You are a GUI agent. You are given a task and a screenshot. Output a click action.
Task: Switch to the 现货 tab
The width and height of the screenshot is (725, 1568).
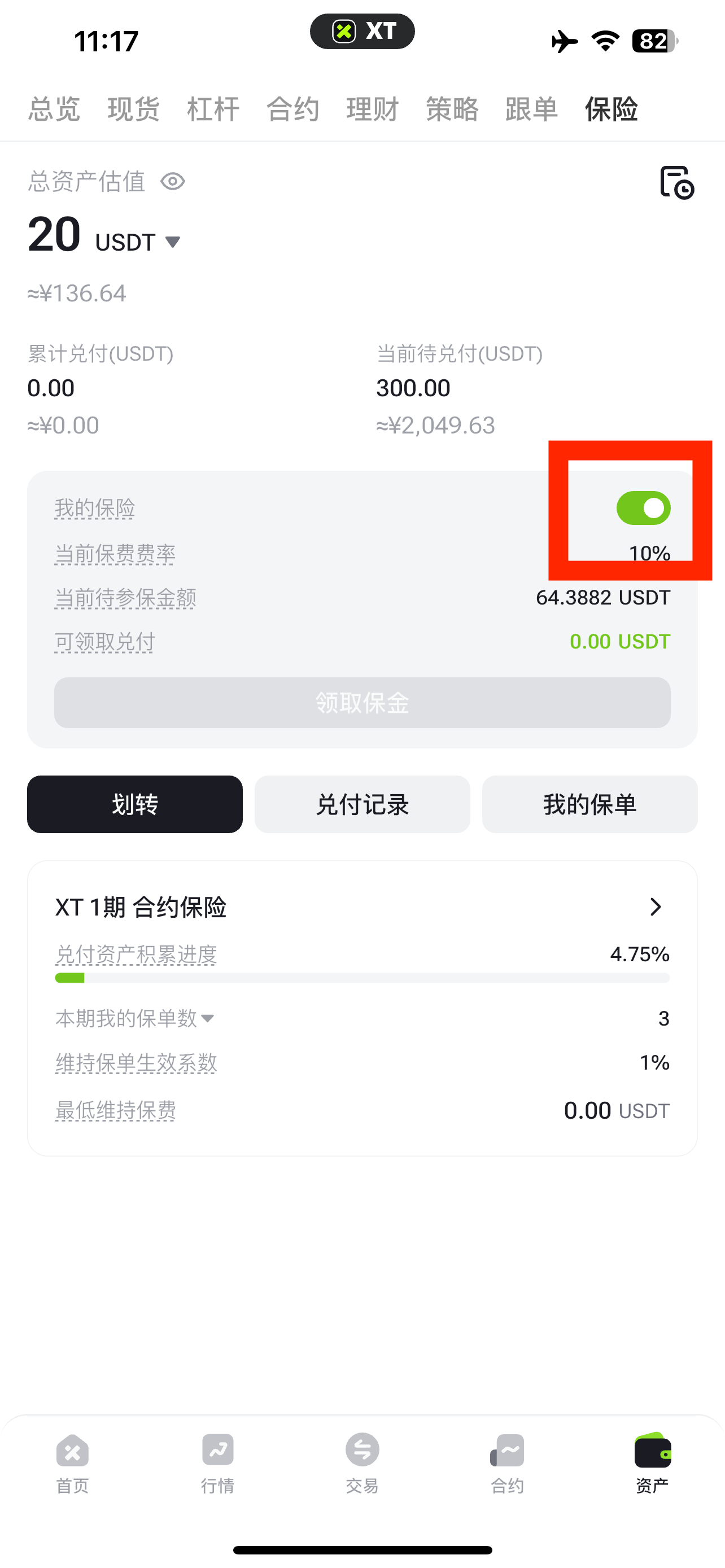[x=133, y=110]
